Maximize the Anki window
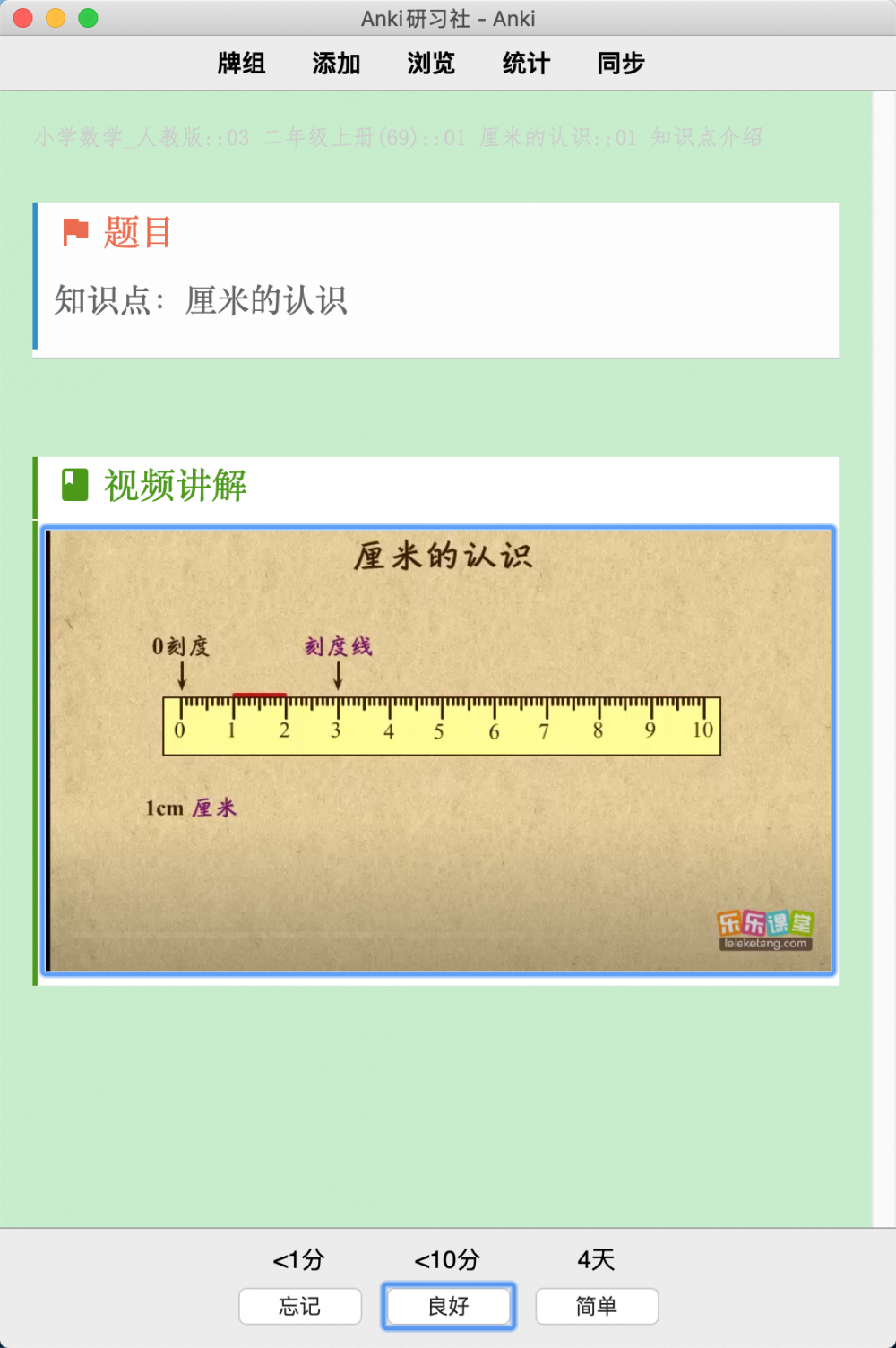The width and height of the screenshot is (896, 1348). point(88,18)
